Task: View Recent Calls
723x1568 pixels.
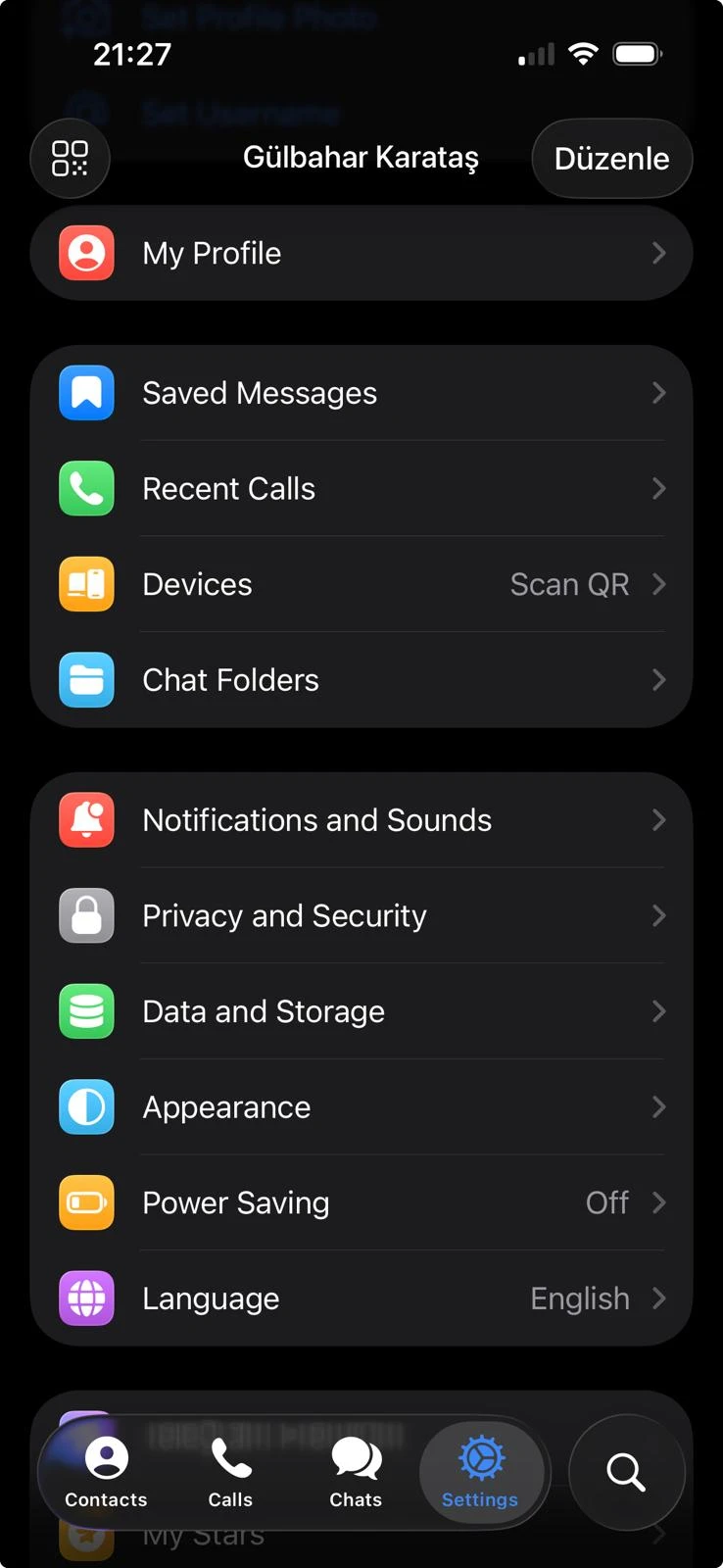Action: [361, 489]
